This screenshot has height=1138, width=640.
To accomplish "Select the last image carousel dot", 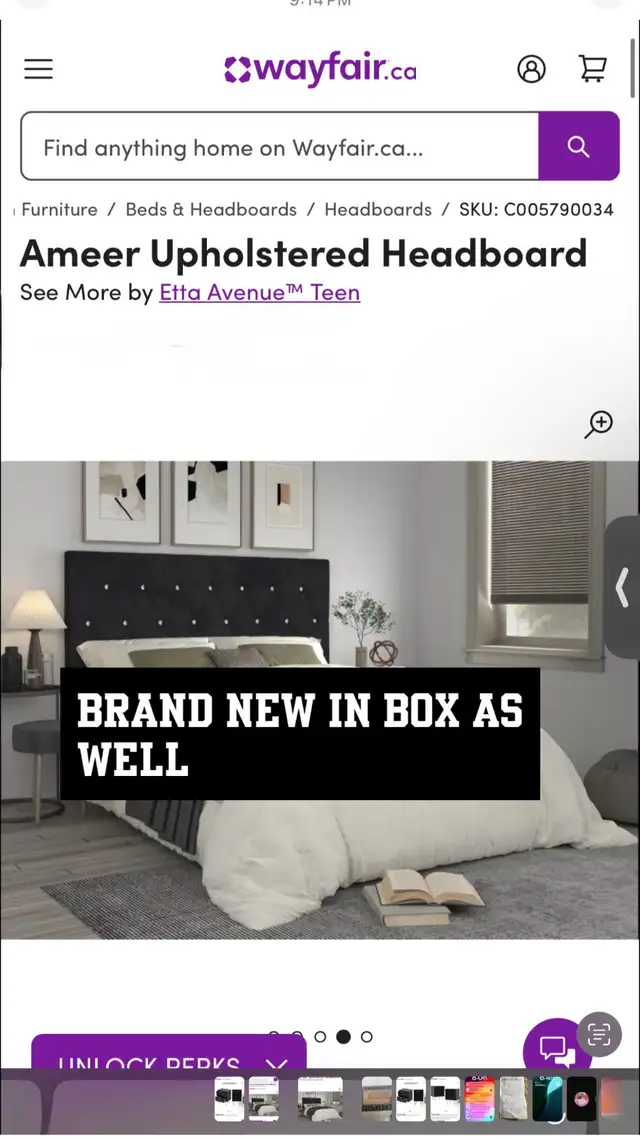I will [x=366, y=1036].
